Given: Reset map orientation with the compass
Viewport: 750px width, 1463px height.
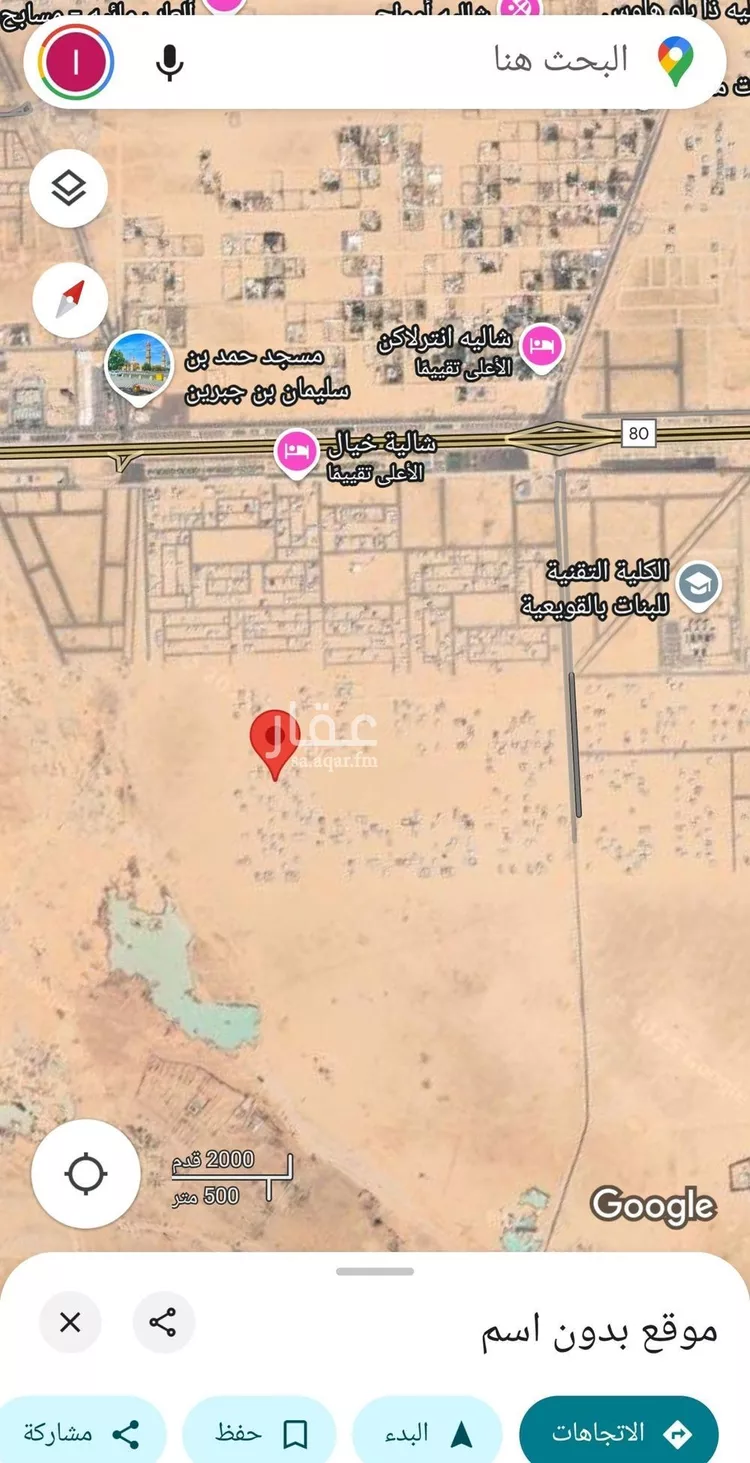Looking at the screenshot, I should tap(68, 298).
